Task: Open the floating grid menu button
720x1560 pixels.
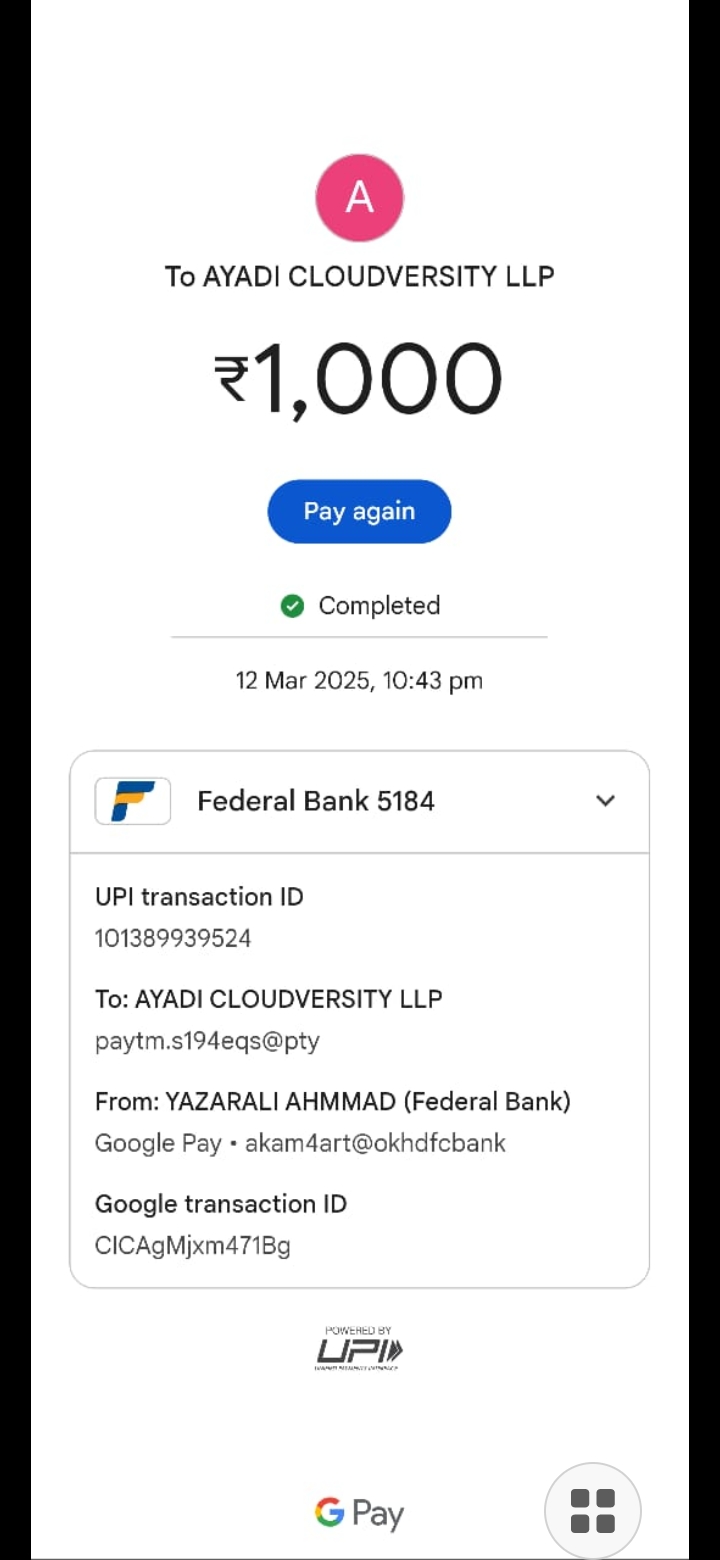Action: pyautogui.click(x=593, y=1510)
